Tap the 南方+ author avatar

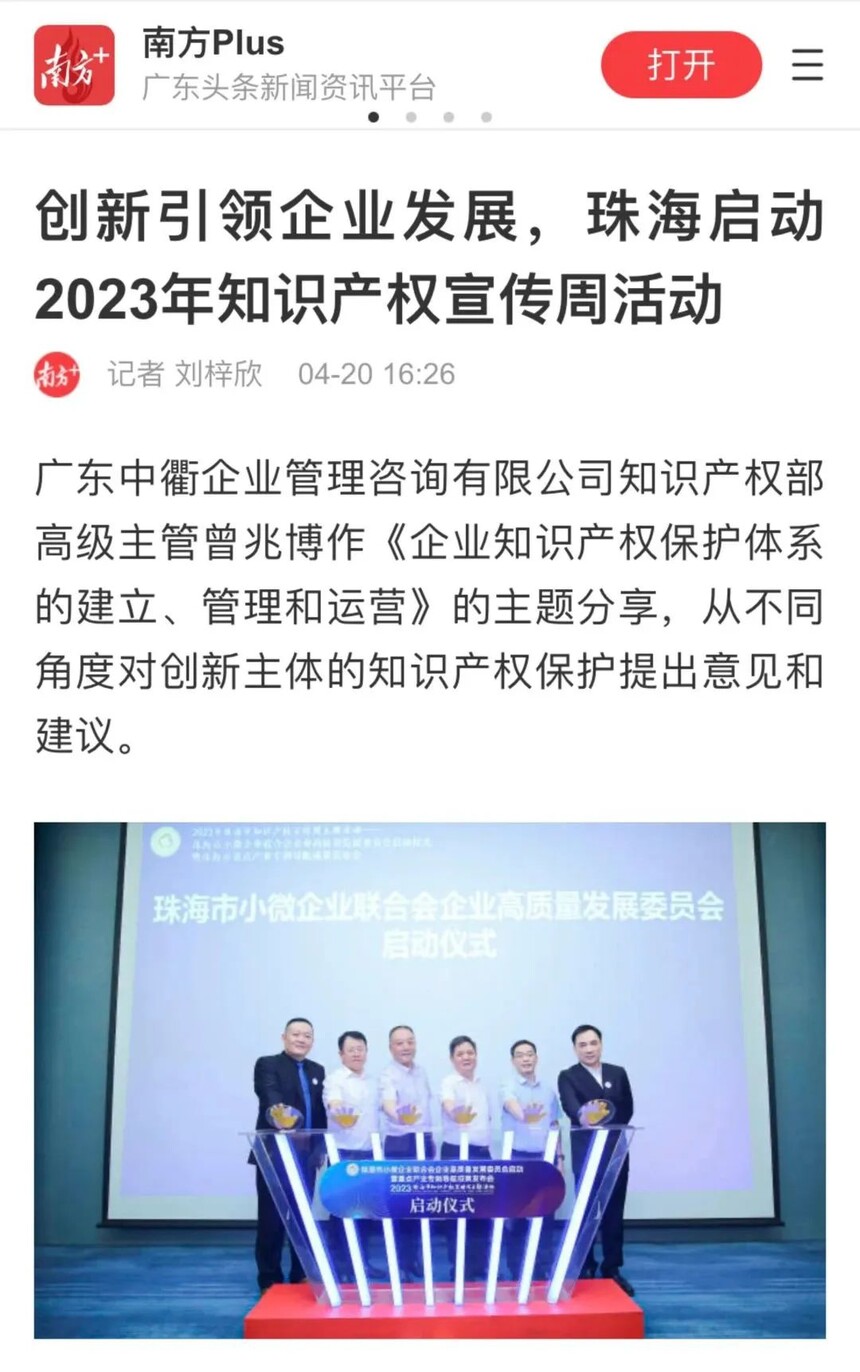point(57,375)
